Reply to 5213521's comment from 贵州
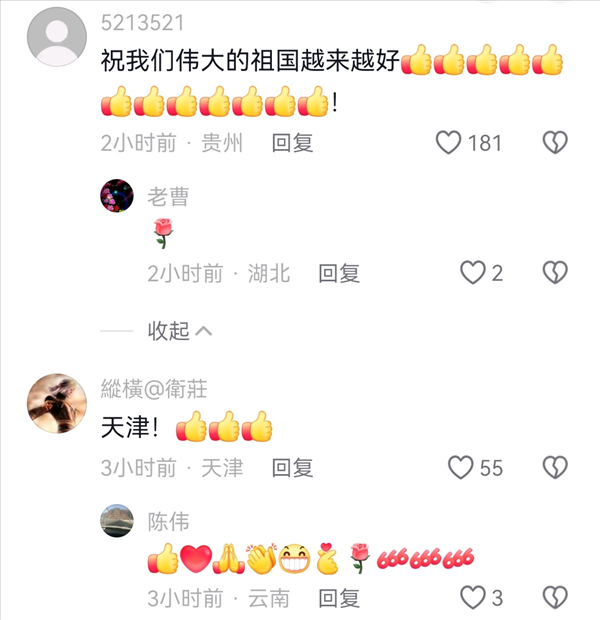The width and height of the screenshot is (600, 620). pyautogui.click(x=293, y=143)
